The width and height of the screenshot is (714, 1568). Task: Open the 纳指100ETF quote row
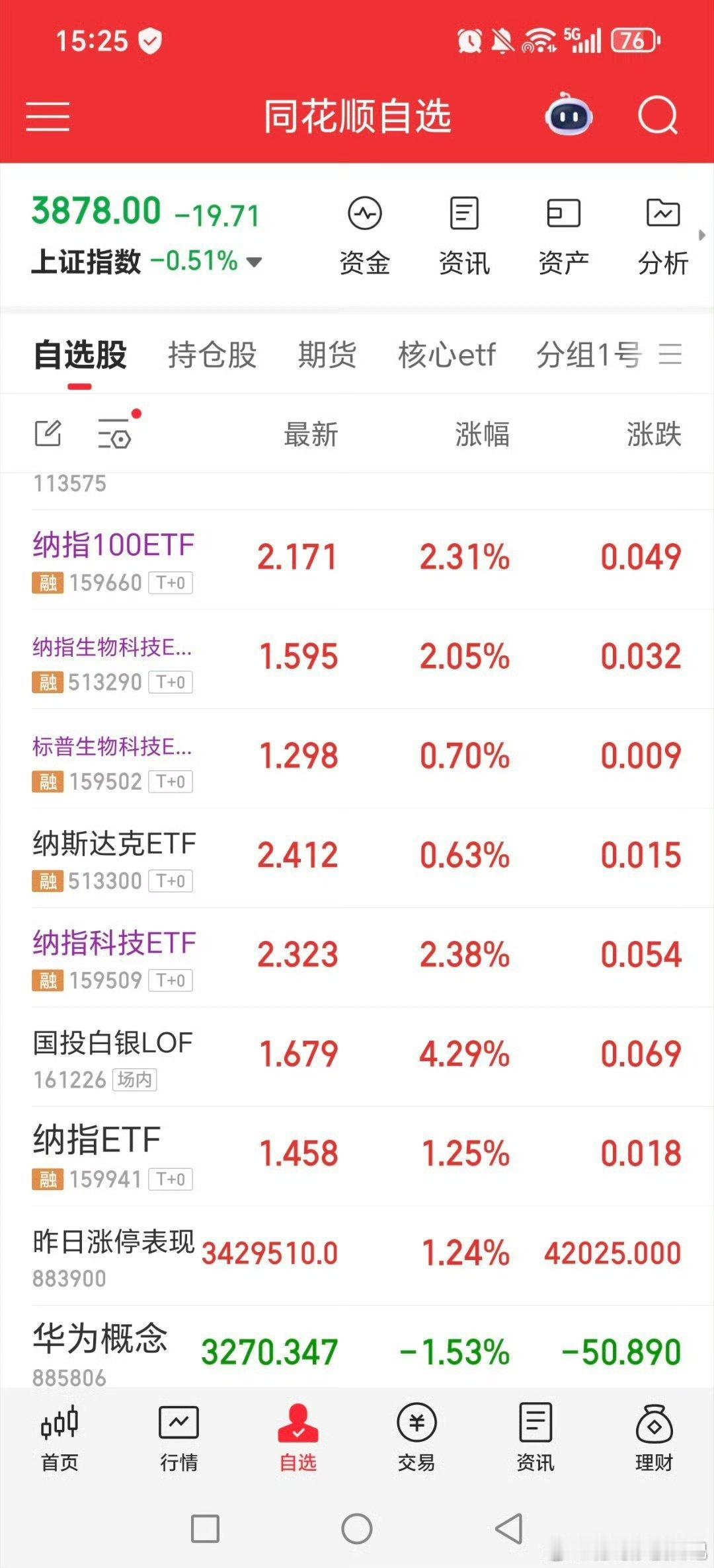point(357,560)
